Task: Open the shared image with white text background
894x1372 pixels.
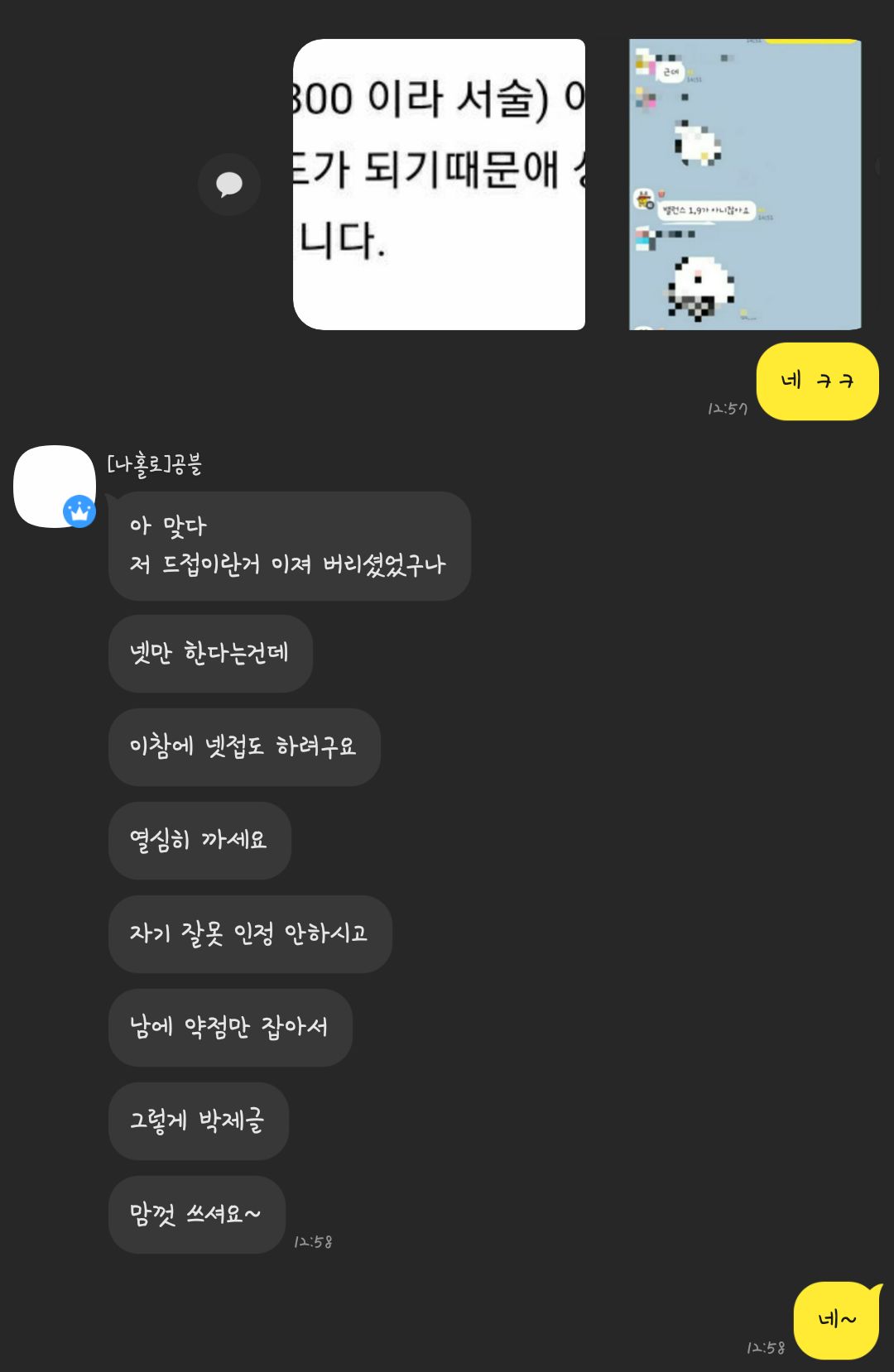Action: pos(439,185)
